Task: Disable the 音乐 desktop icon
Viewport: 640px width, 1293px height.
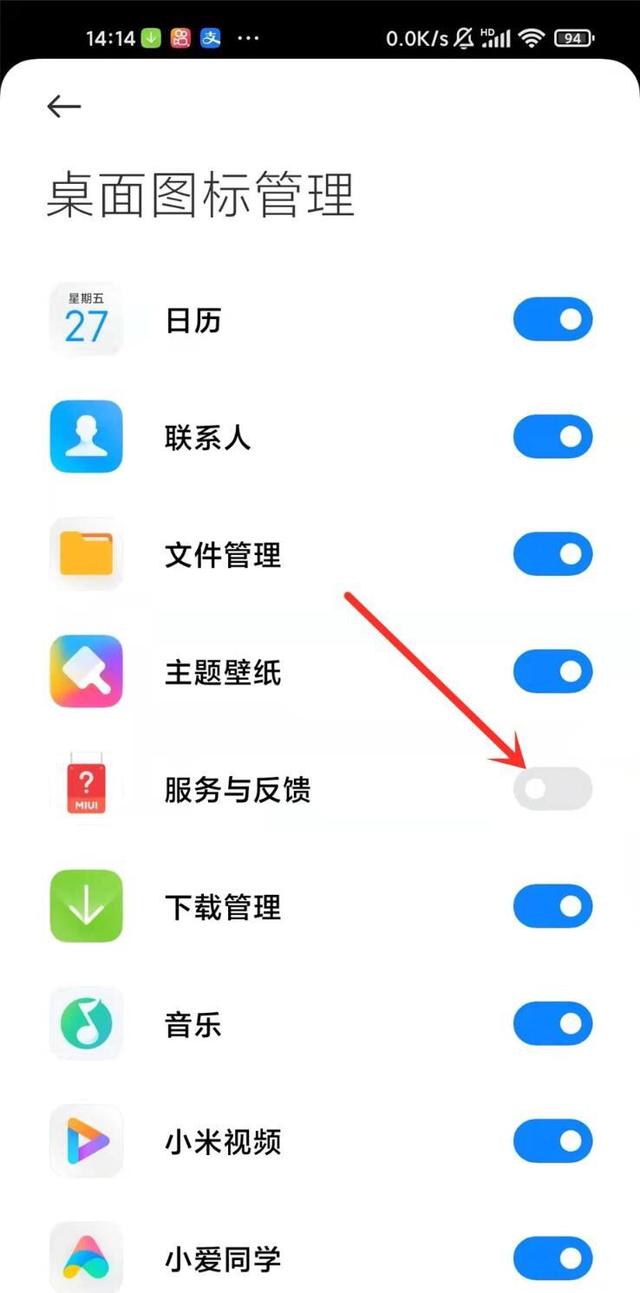Action: (552, 1024)
